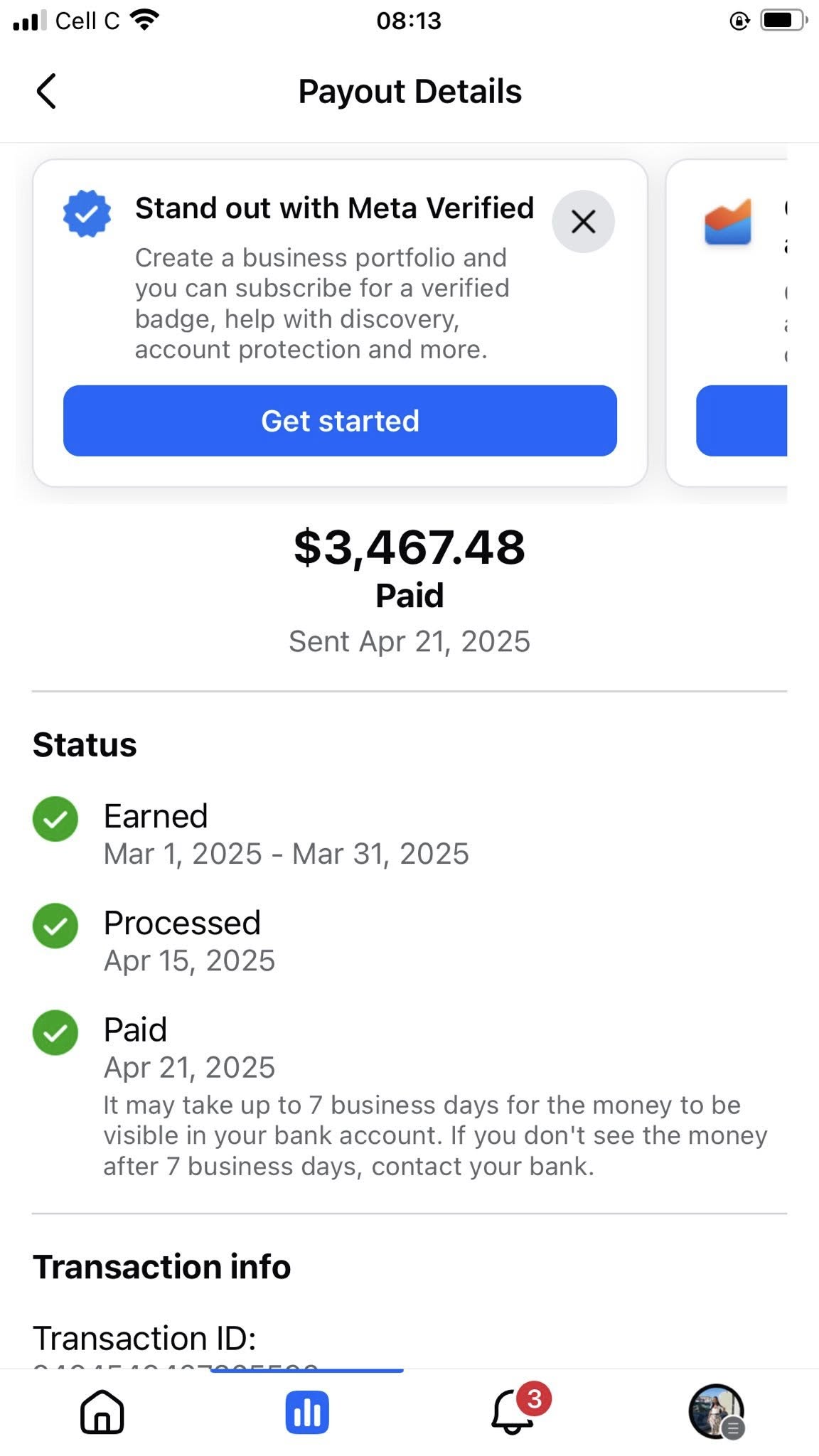
Task: Switch to the insights chart tab
Action: click(307, 1412)
